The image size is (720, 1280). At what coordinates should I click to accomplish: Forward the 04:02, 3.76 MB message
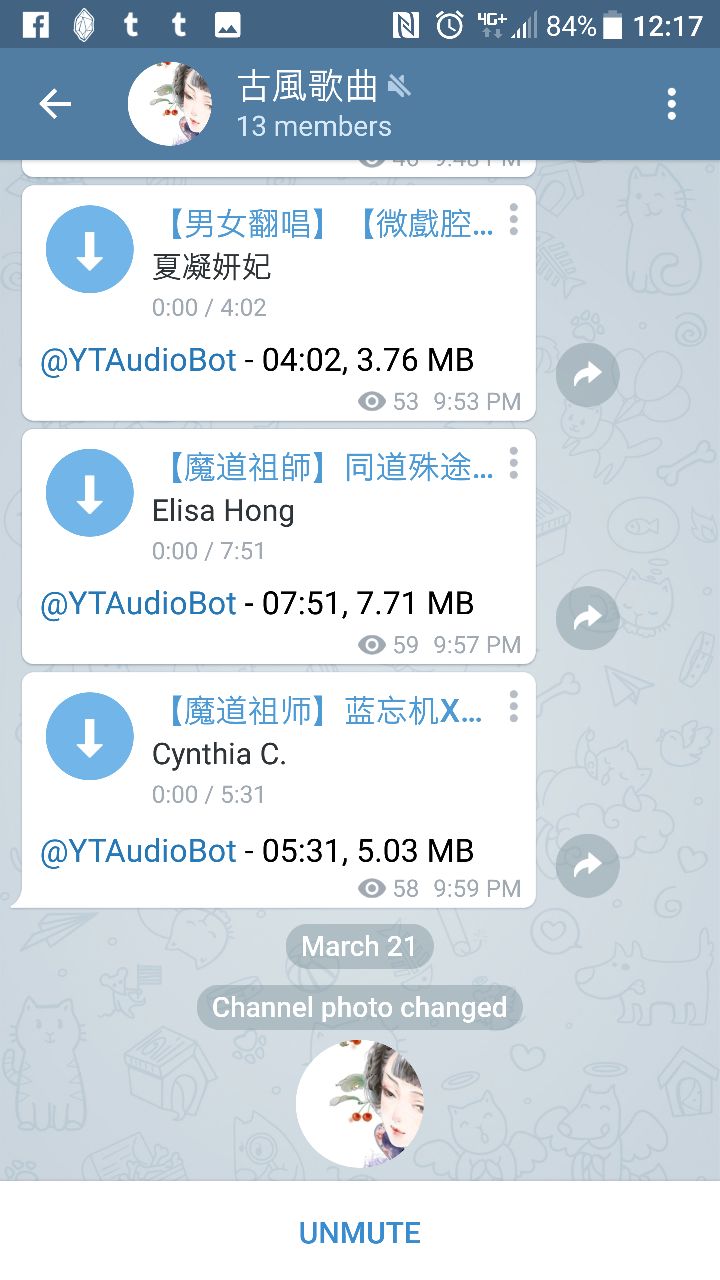pyautogui.click(x=587, y=375)
